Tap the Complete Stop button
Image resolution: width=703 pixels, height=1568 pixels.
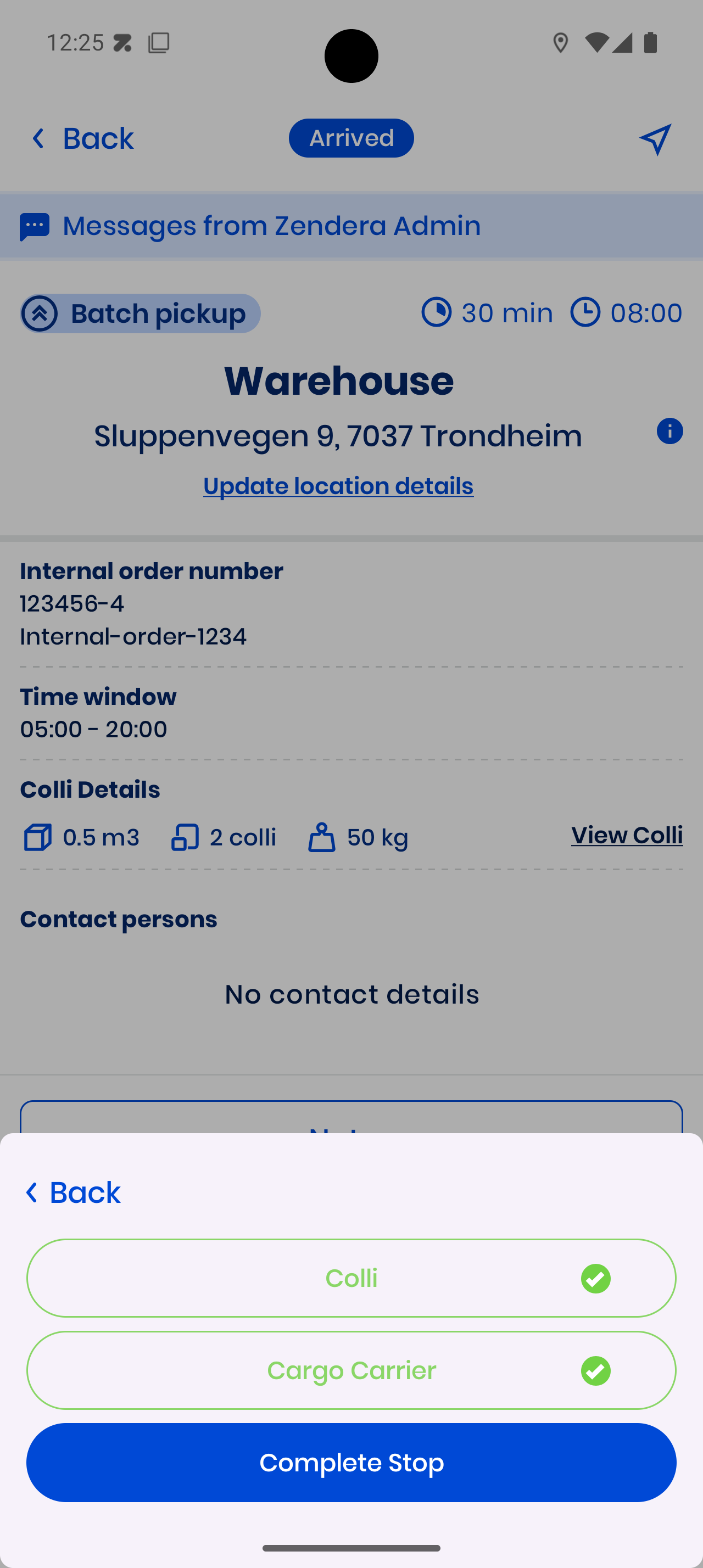[351, 1462]
